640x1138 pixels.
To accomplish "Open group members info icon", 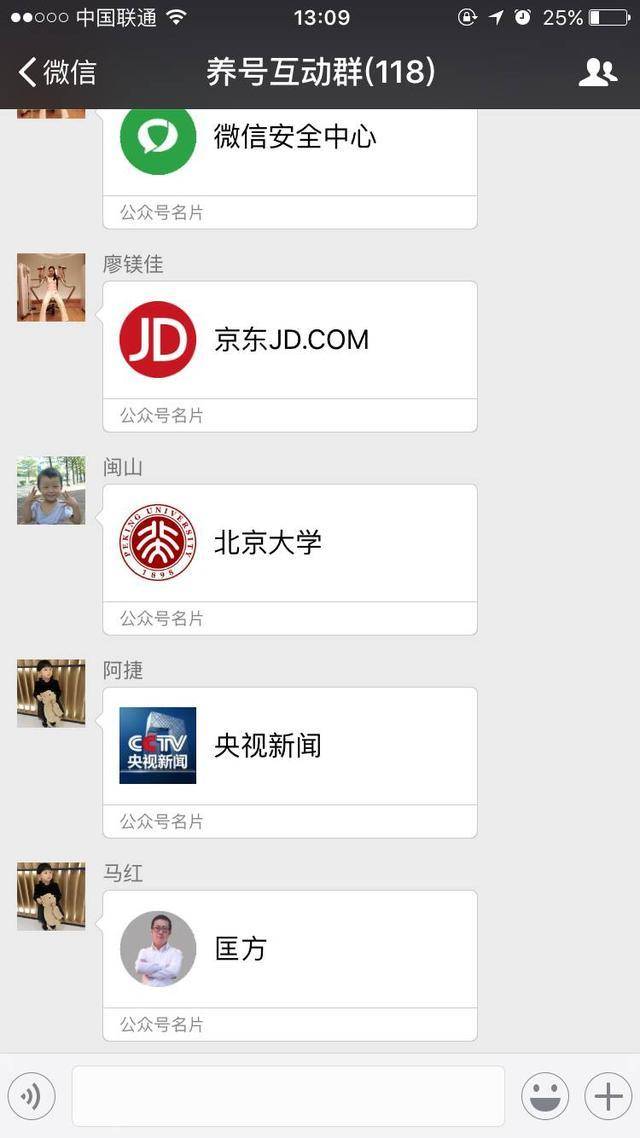I will 597,72.
